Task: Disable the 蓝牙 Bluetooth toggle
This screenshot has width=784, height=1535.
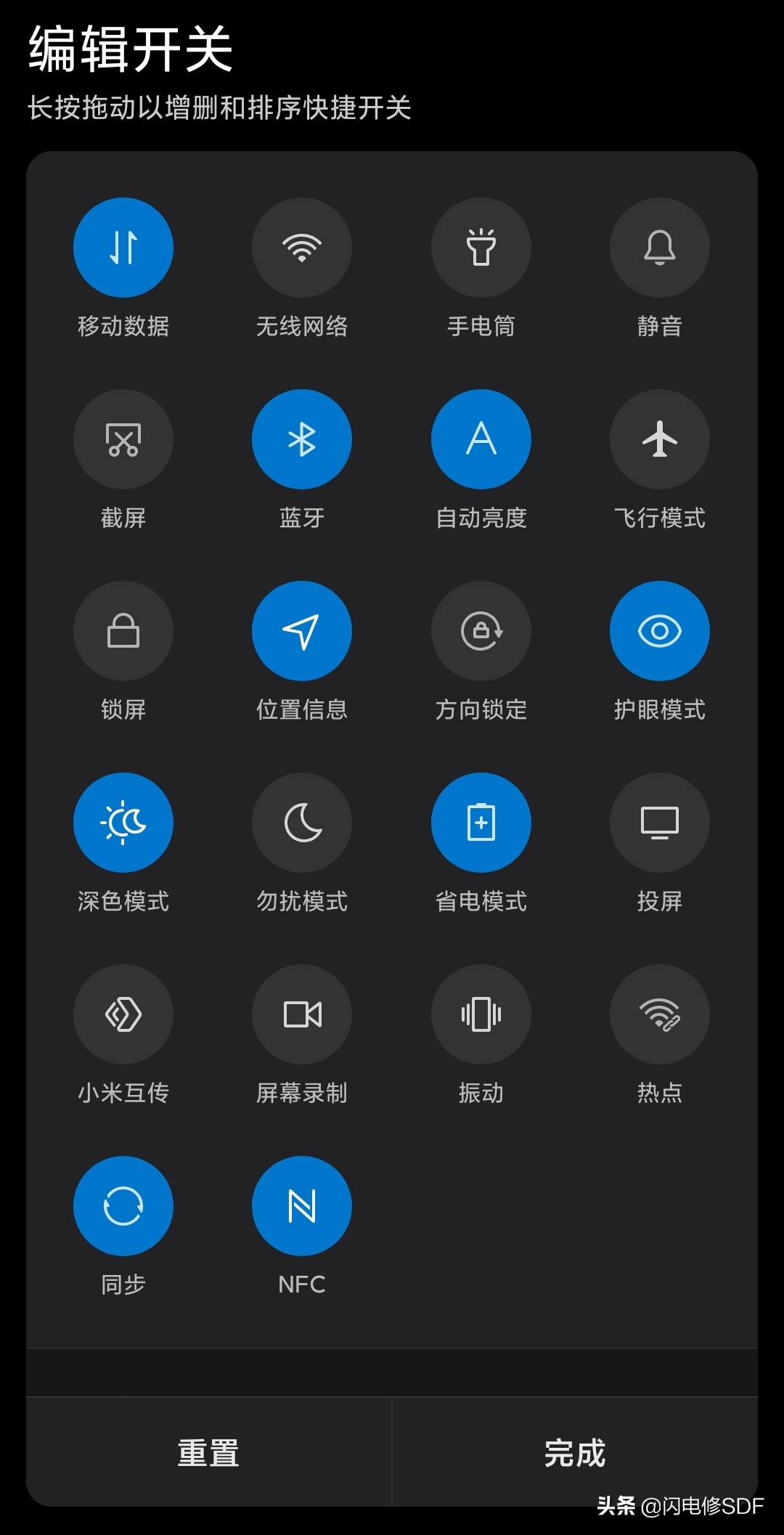Action: click(302, 439)
